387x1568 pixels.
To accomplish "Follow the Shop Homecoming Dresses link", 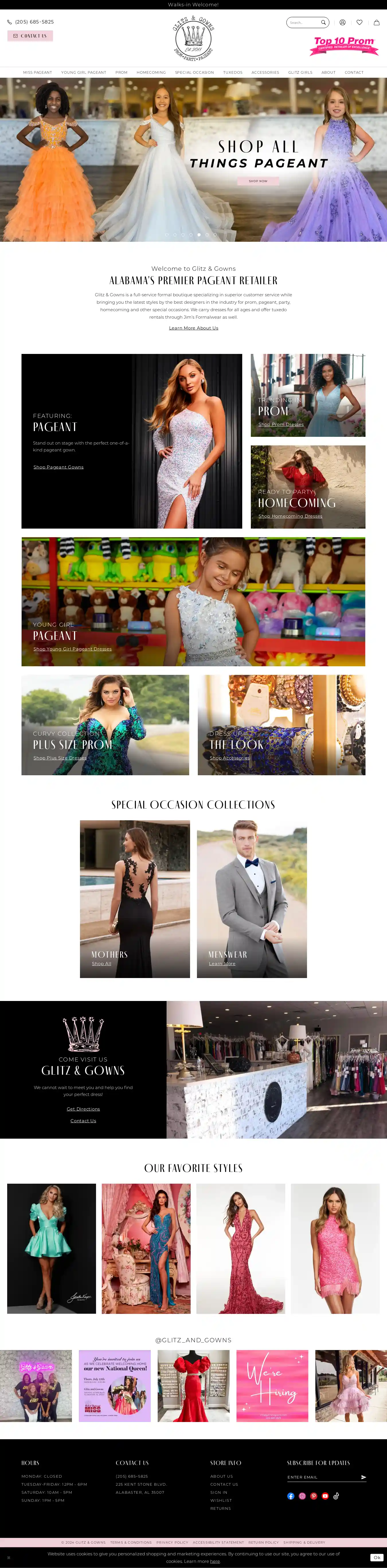I will [290, 516].
